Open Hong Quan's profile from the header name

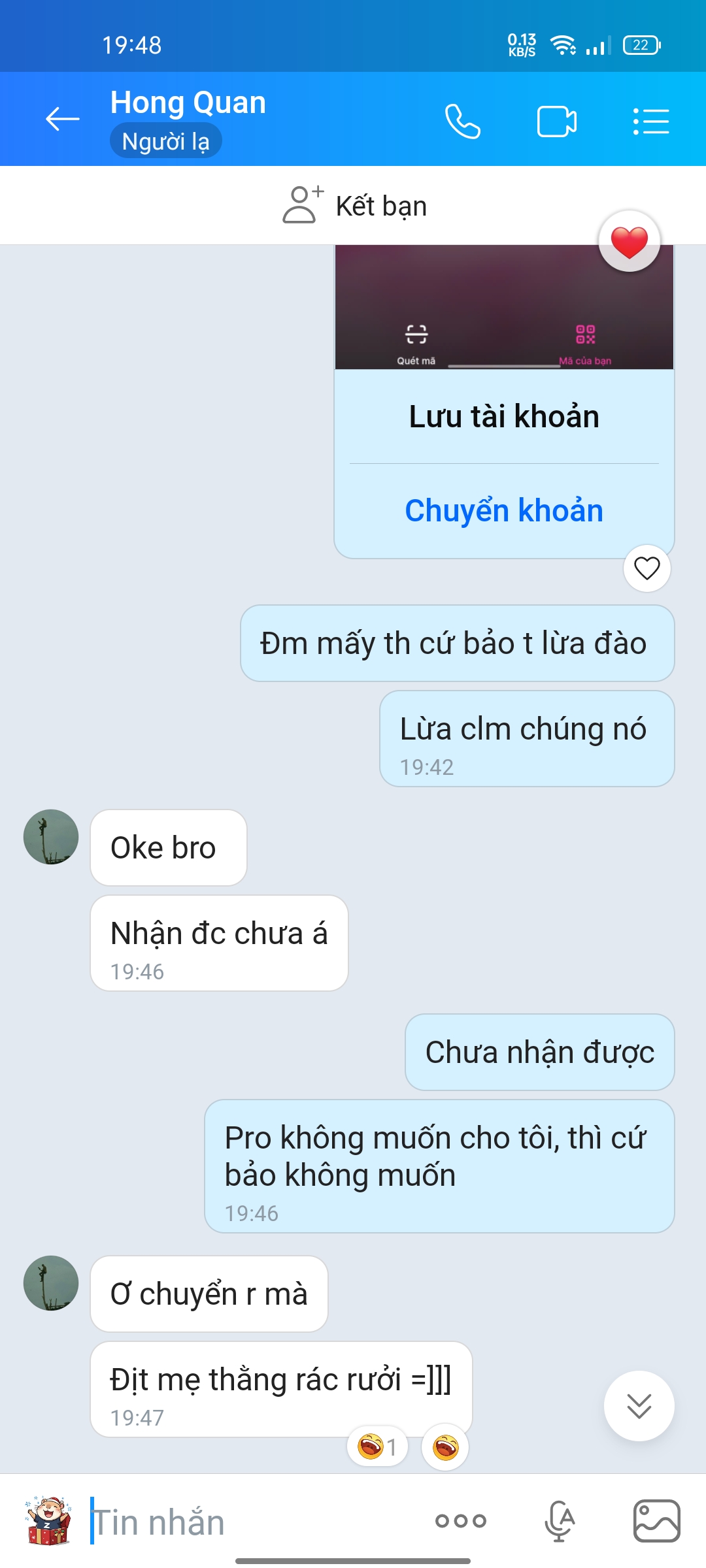[x=188, y=103]
